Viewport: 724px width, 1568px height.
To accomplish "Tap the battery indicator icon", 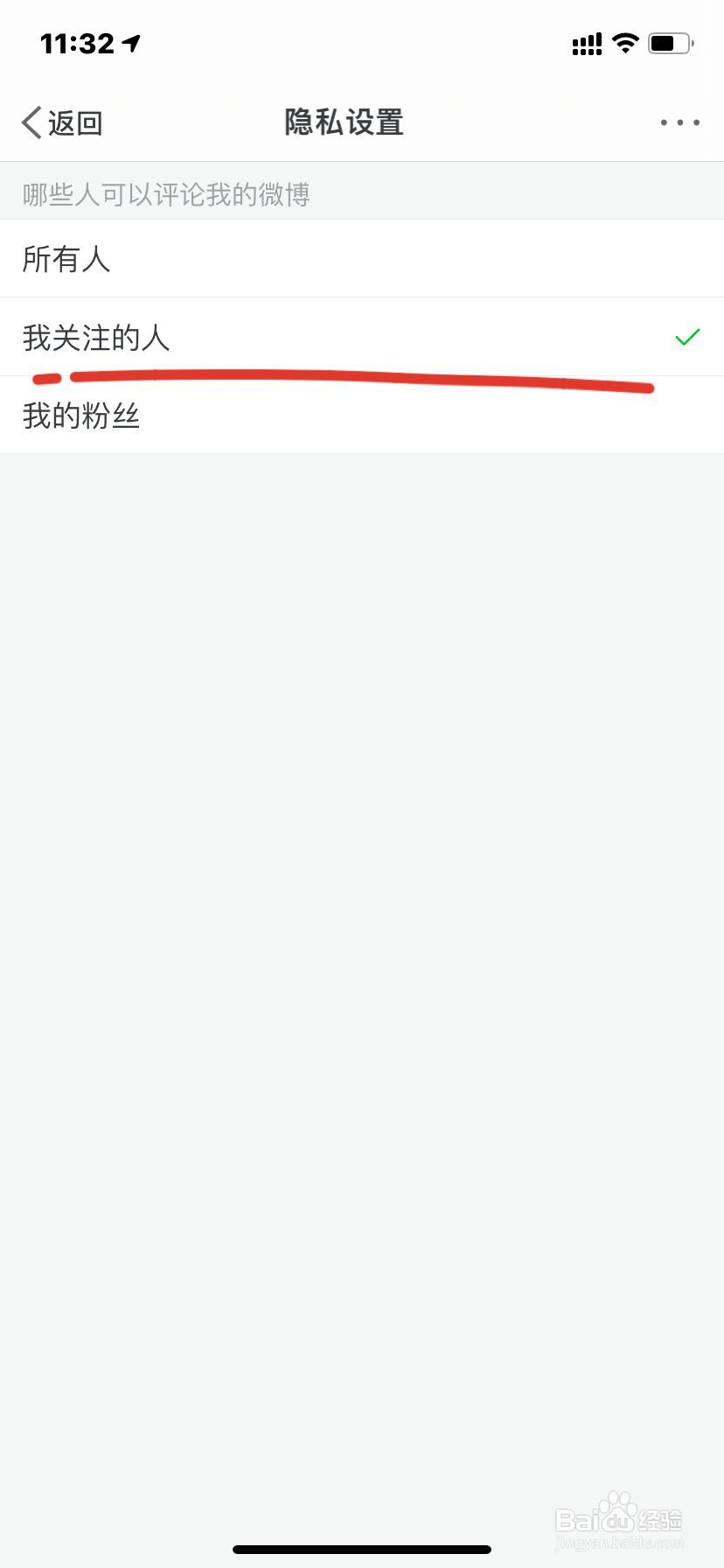I will (x=671, y=42).
